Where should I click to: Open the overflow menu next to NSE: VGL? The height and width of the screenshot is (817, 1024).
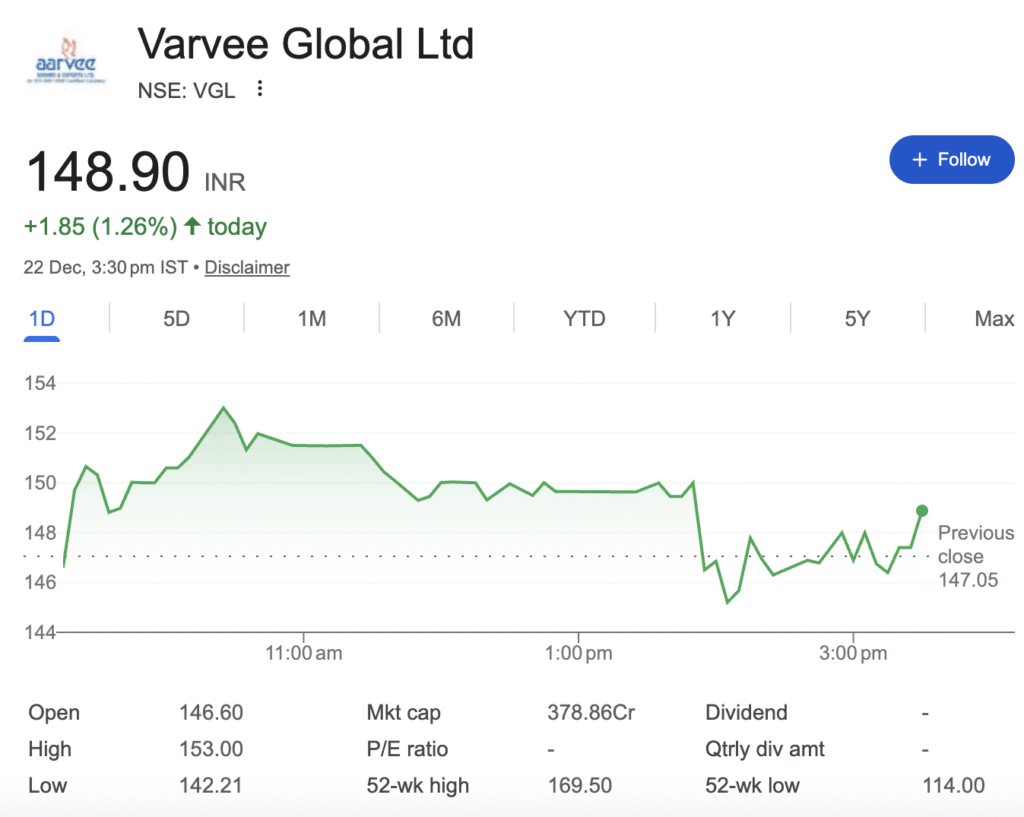click(x=260, y=90)
